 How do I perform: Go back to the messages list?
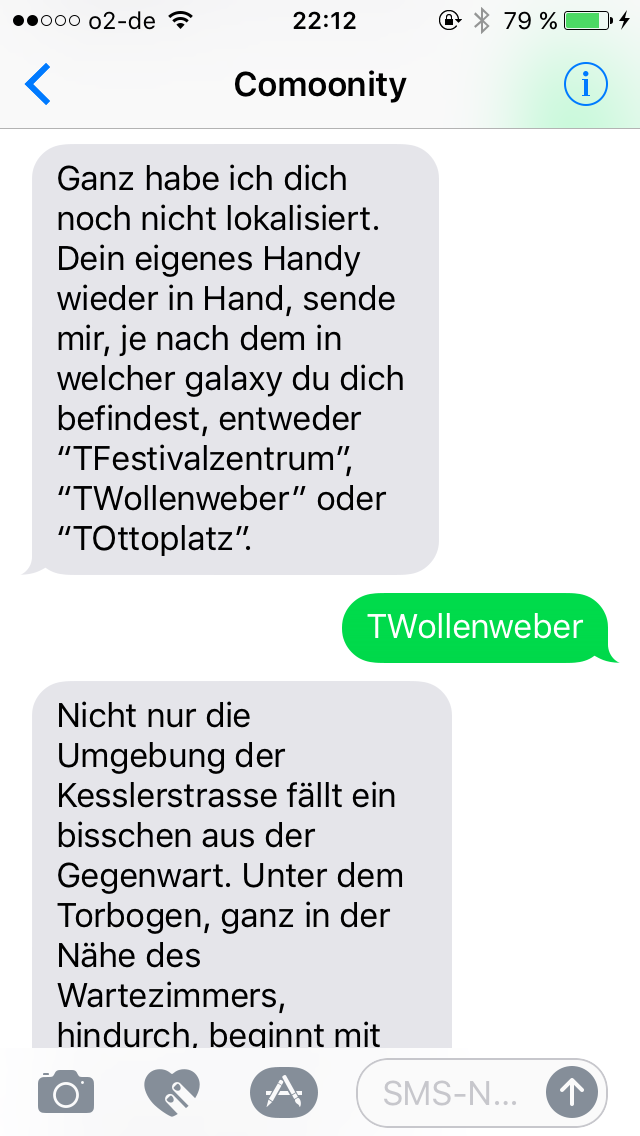[x=38, y=85]
